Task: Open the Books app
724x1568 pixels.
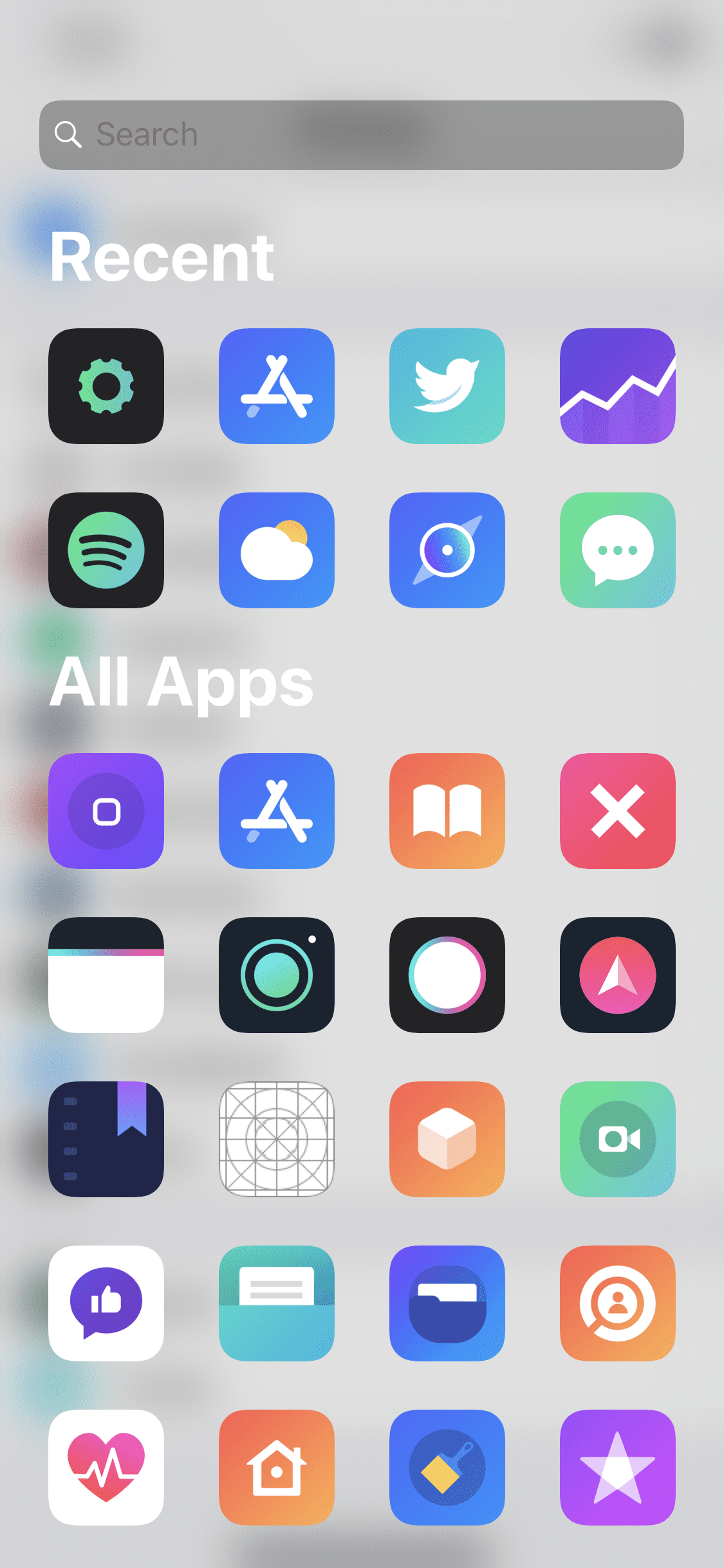Action: click(x=447, y=811)
